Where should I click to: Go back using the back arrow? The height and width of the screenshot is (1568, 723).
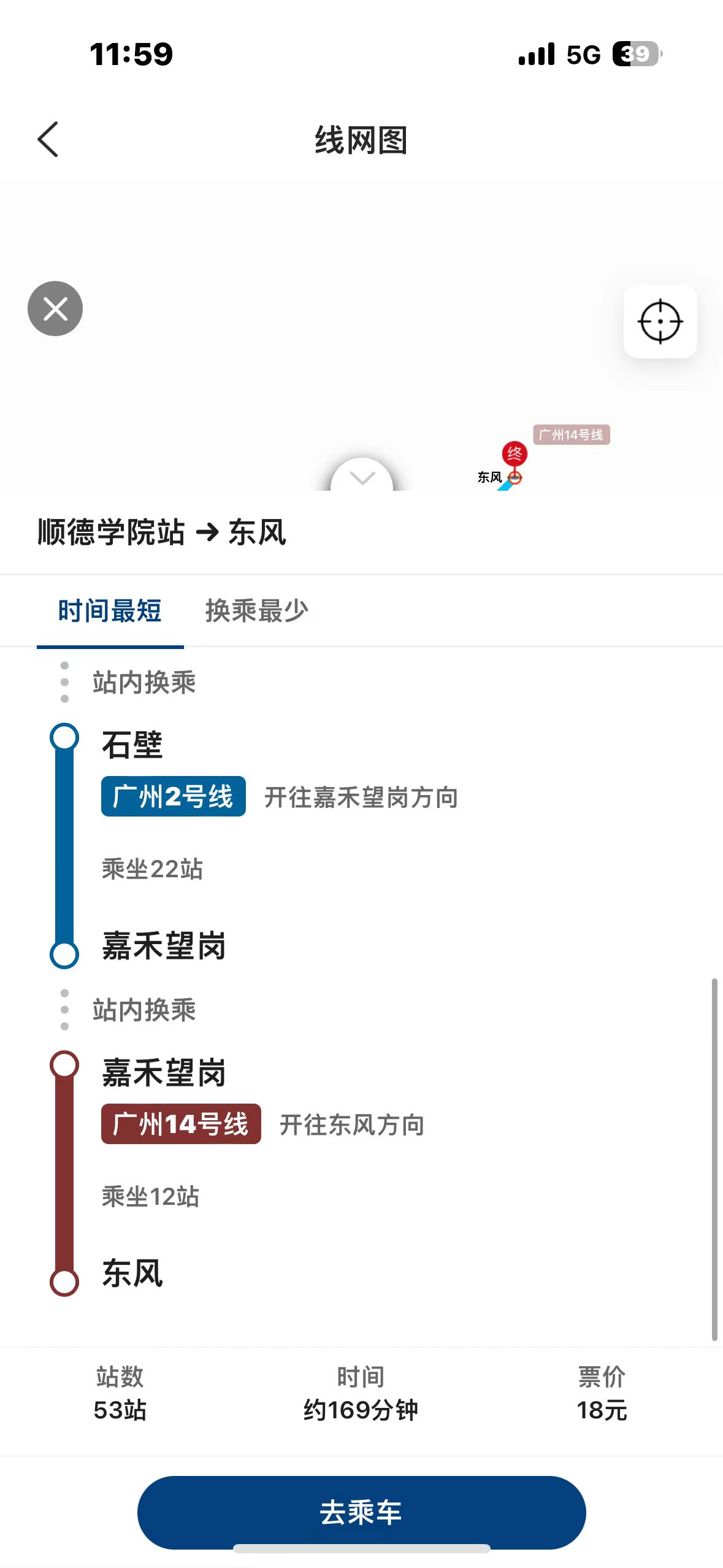(48, 139)
